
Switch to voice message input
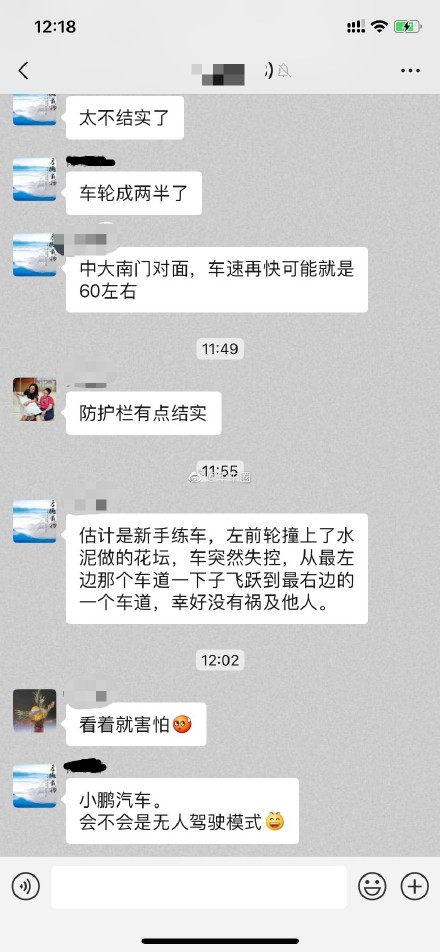[25, 887]
